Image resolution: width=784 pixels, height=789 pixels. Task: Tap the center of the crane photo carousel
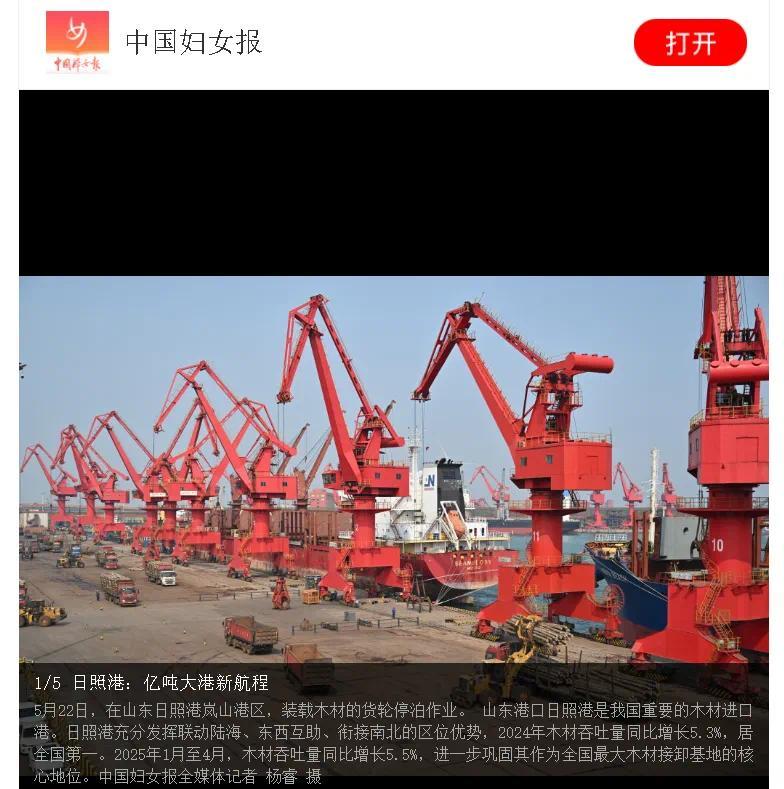pos(392,470)
